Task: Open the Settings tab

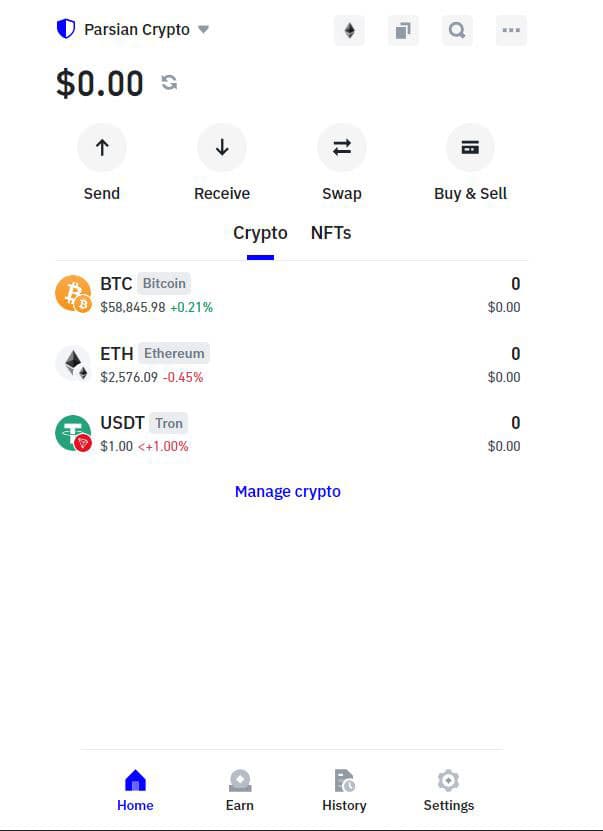Action: click(448, 790)
